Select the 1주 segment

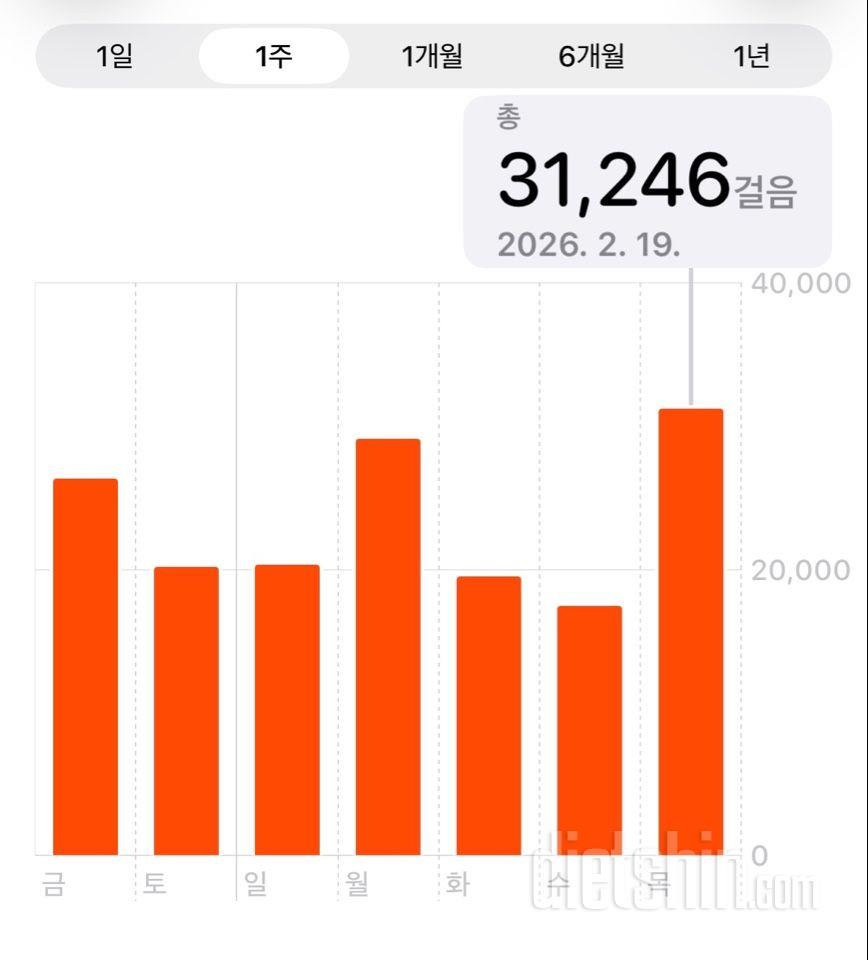pos(274,56)
